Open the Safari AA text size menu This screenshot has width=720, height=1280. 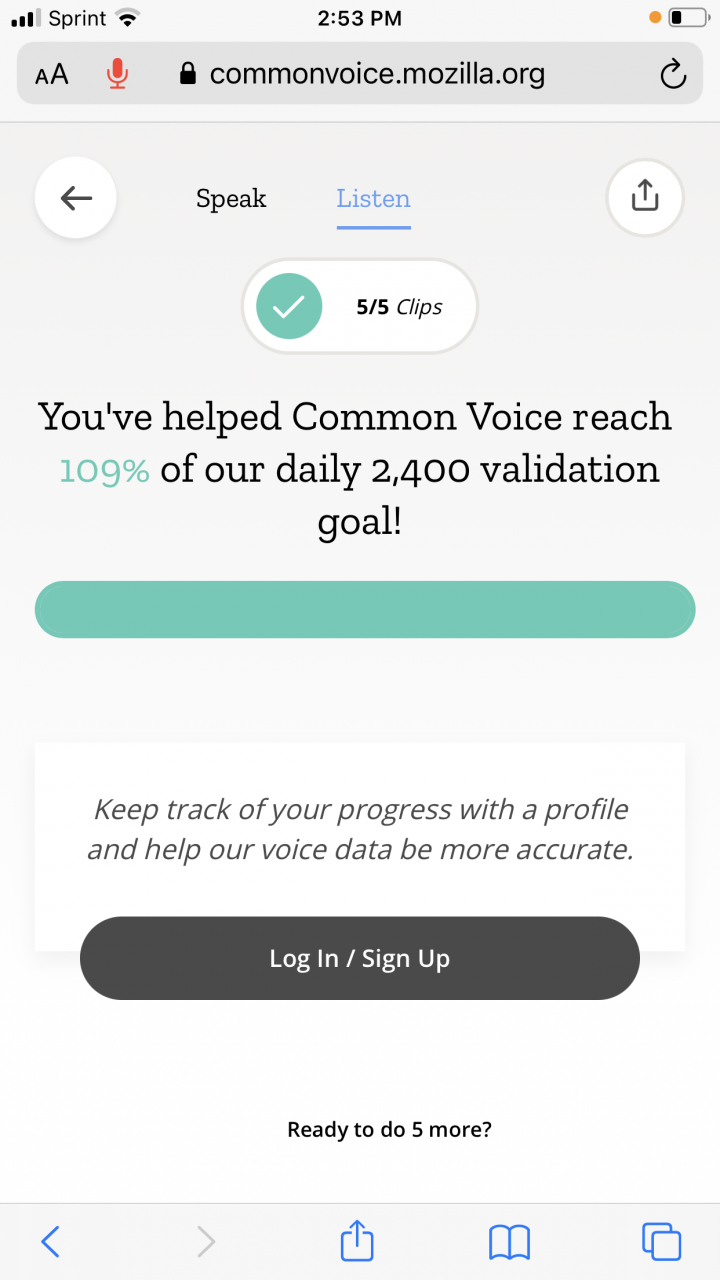coord(52,74)
